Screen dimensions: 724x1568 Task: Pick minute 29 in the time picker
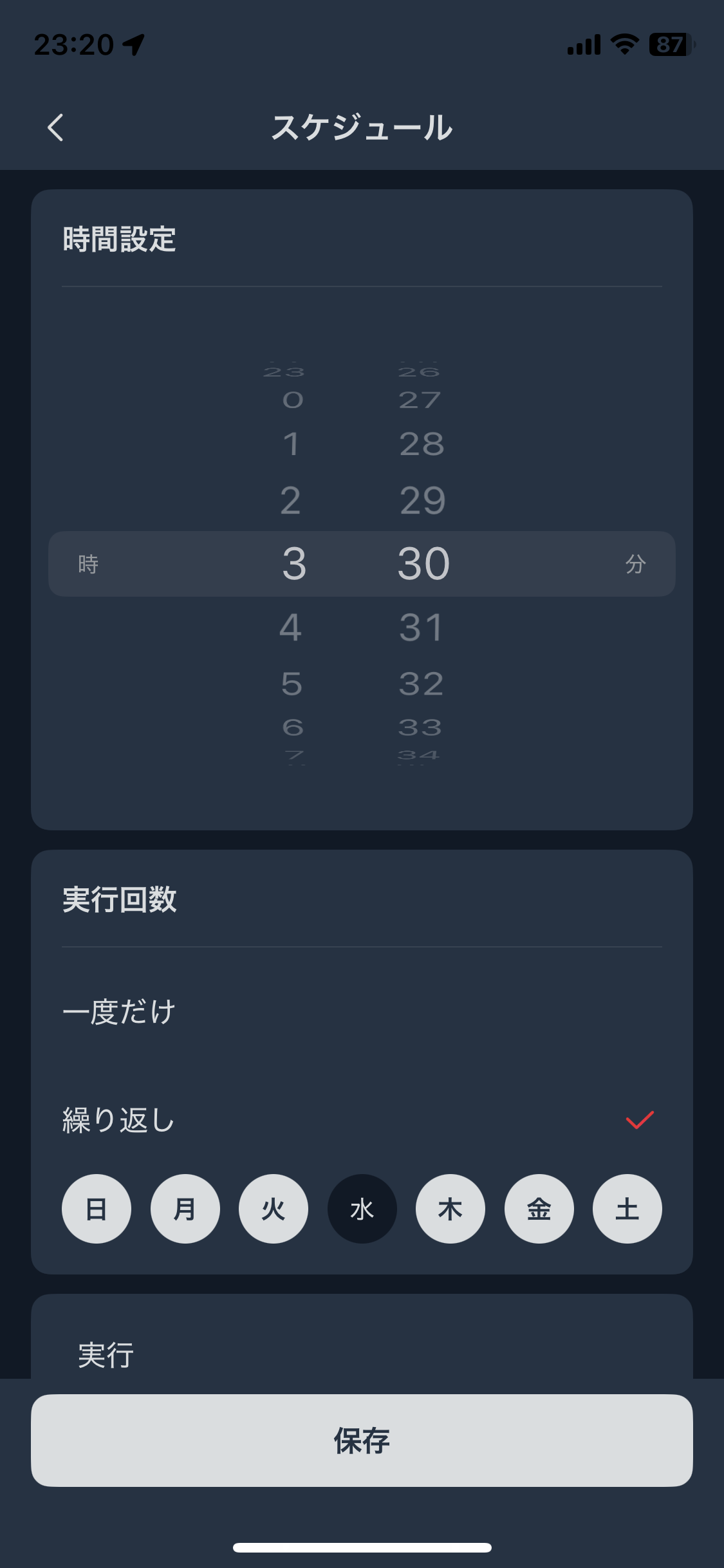(422, 500)
